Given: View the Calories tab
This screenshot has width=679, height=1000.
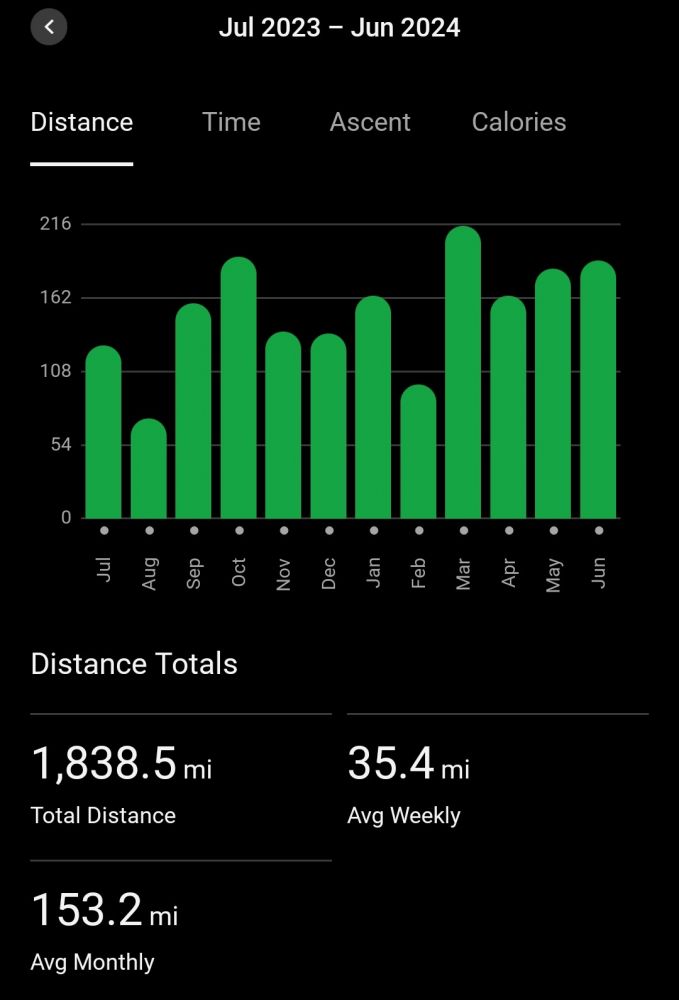Looking at the screenshot, I should pos(519,122).
